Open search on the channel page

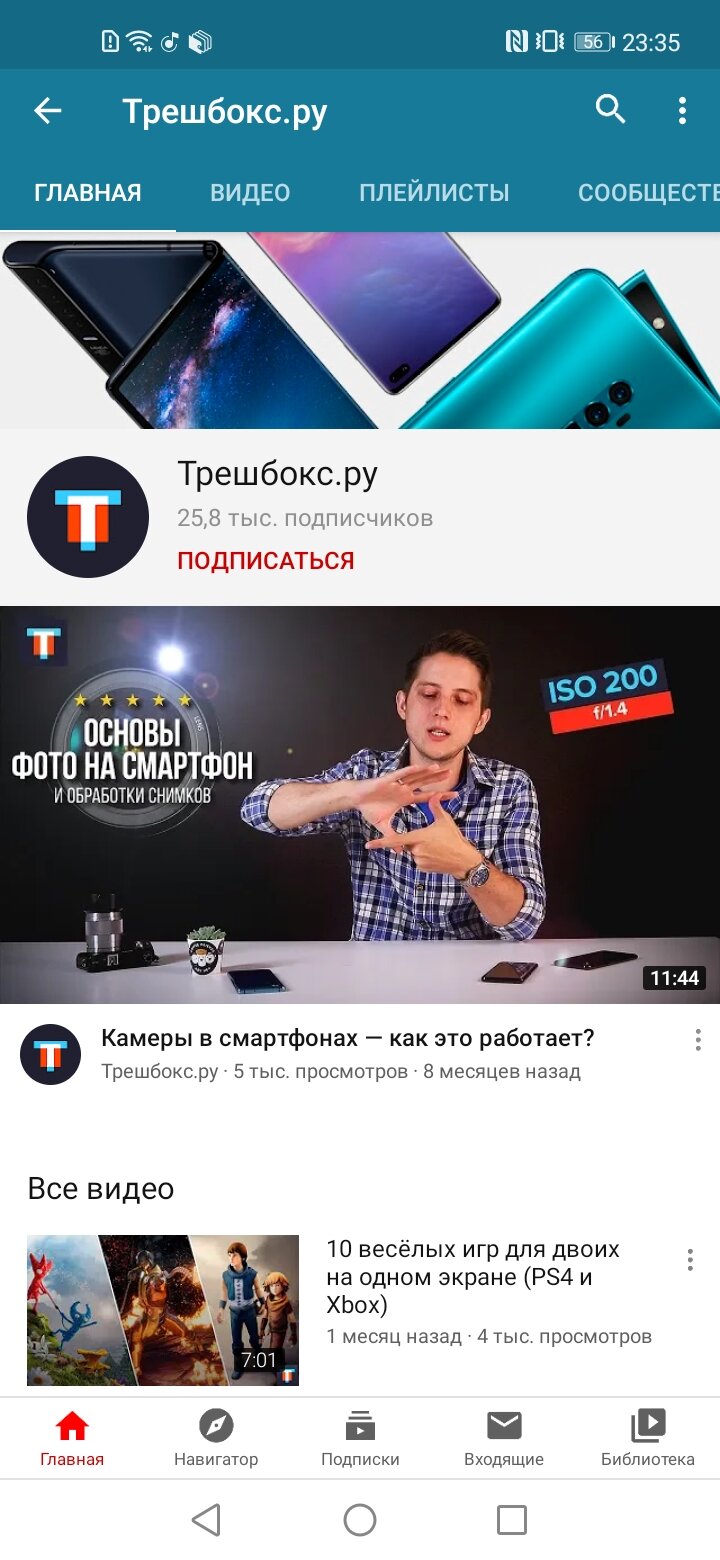point(610,109)
